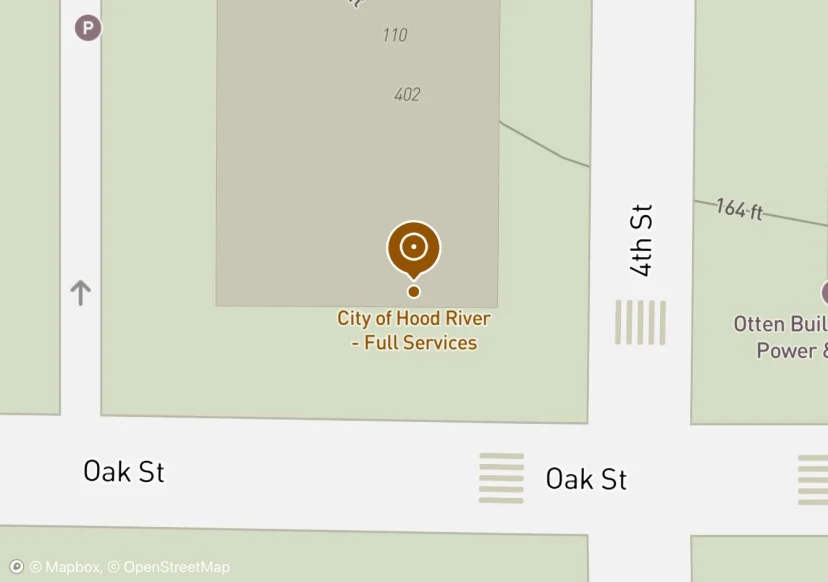This screenshot has width=828, height=582.
Task: Select the parking marker on the map
Action: coord(88,28)
